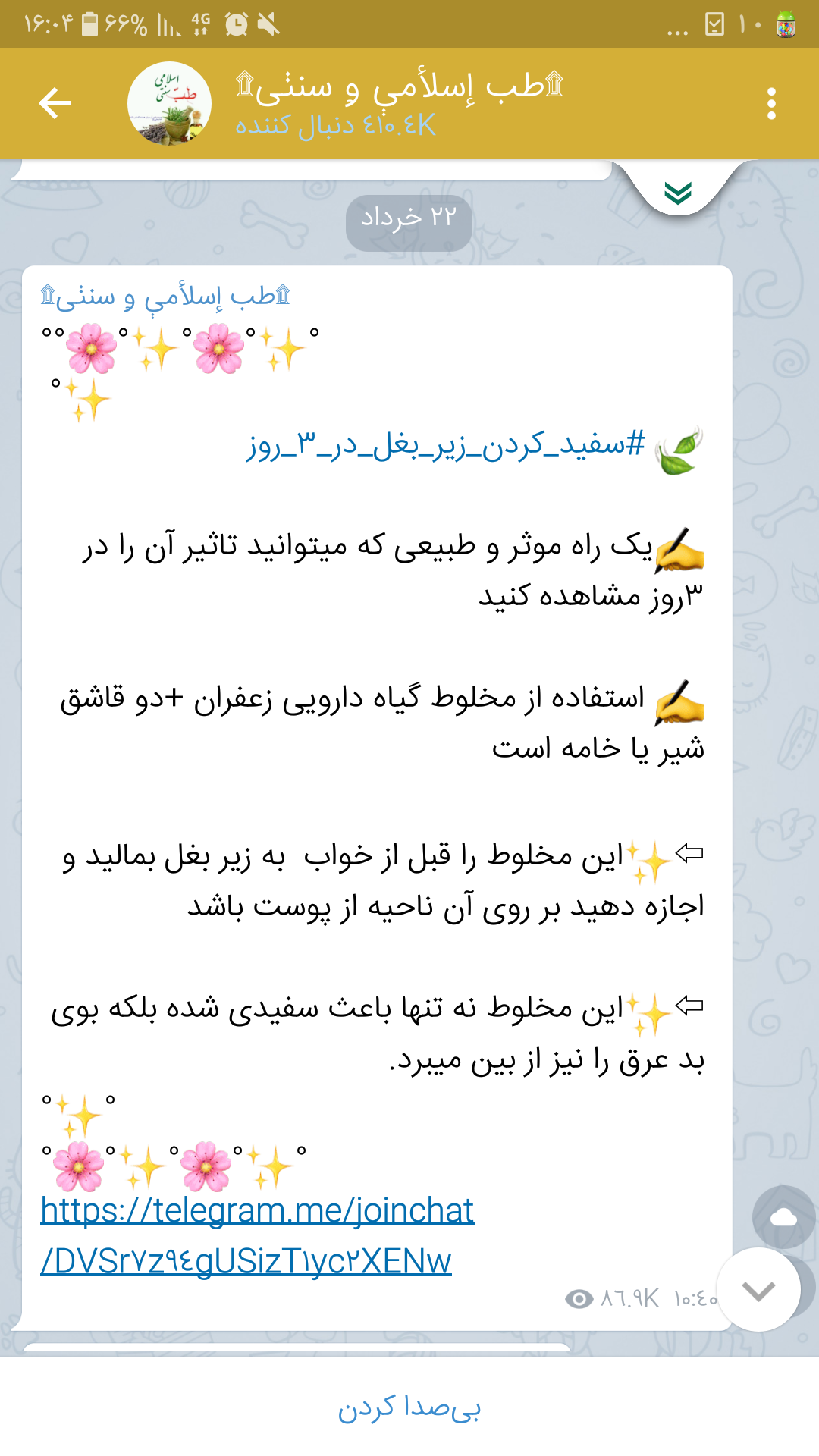Go back using the header arrow
This screenshot has width=819, height=1456.
point(55,104)
